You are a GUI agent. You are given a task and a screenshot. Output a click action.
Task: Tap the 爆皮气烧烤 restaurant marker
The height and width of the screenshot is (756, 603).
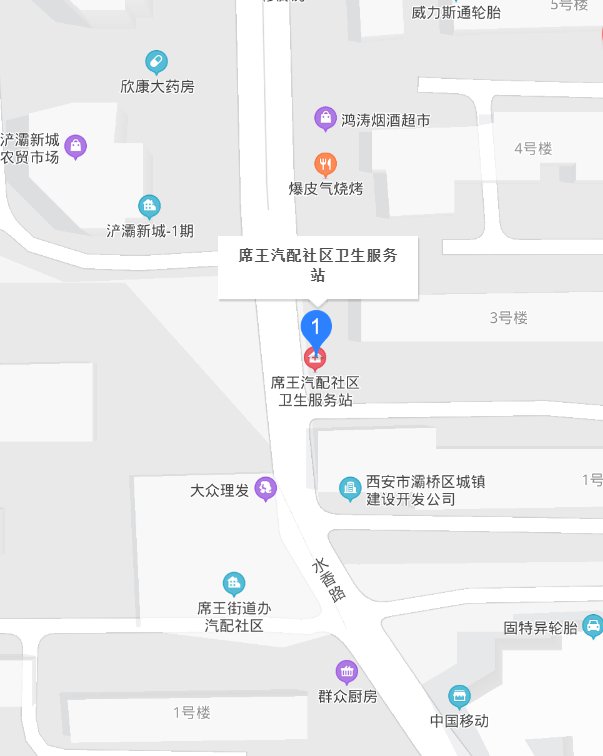325,165
